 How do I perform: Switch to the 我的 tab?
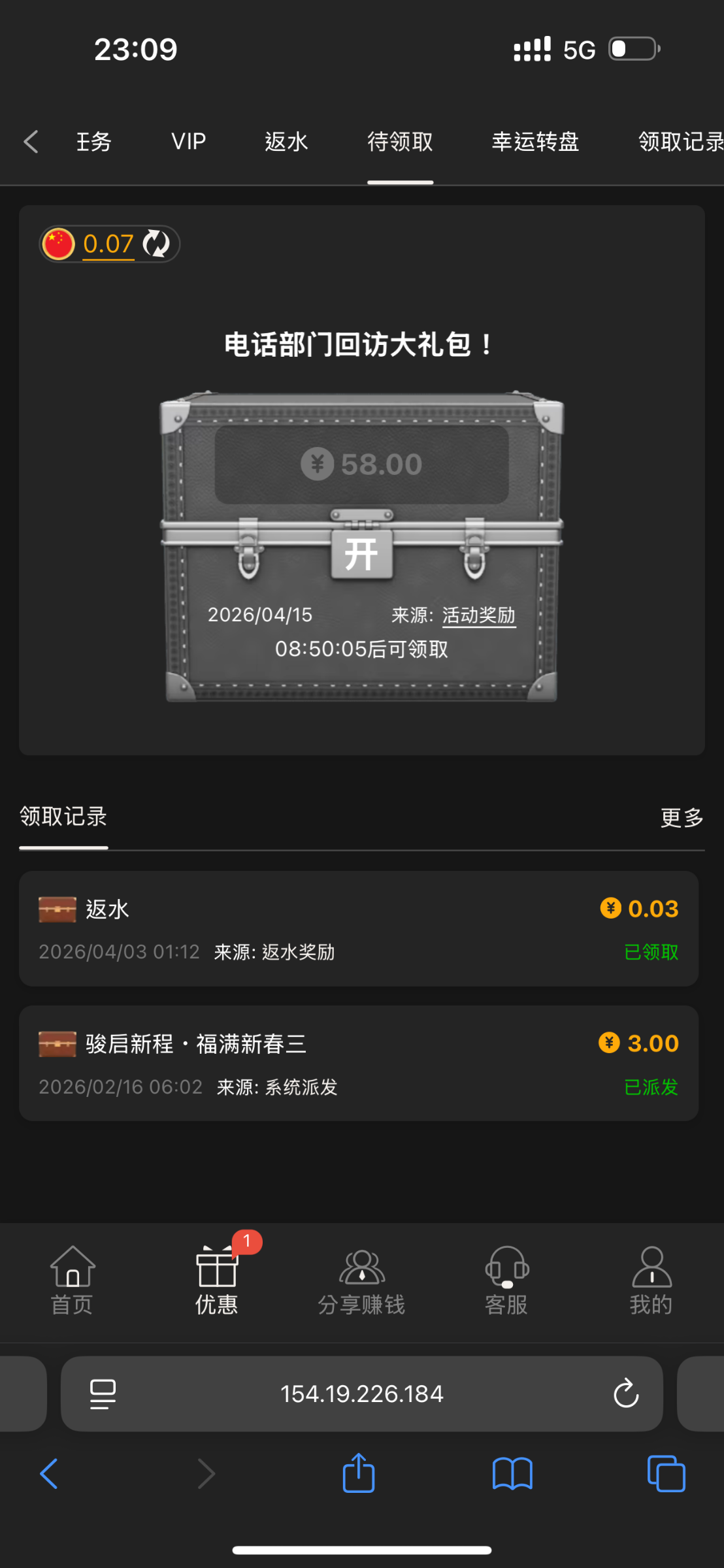[651, 1281]
